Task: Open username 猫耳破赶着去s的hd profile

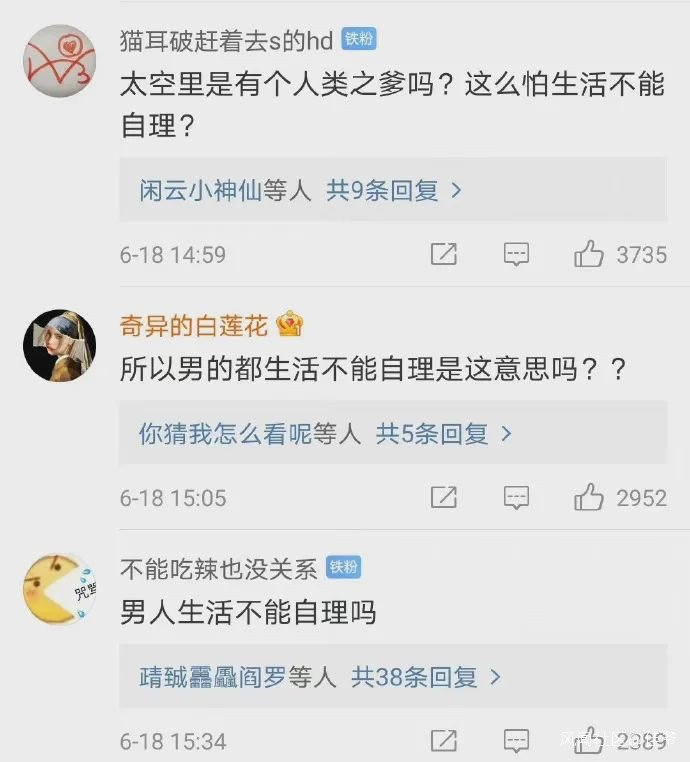Action: pos(226,40)
